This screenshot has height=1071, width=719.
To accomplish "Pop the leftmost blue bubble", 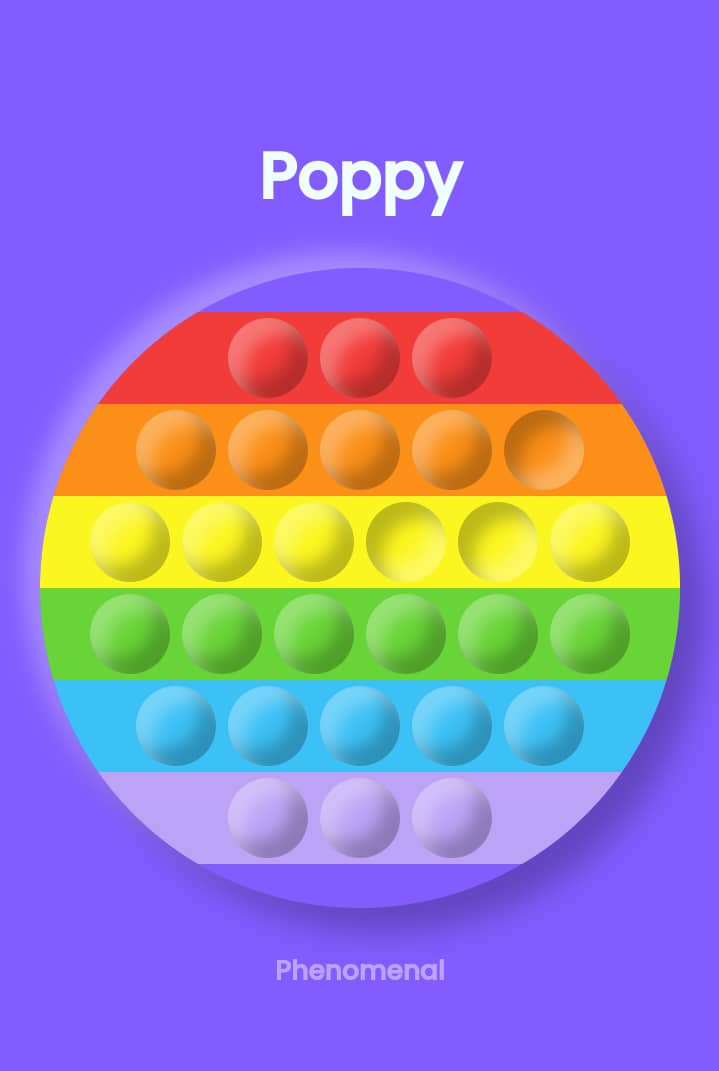I will (x=176, y=726).
